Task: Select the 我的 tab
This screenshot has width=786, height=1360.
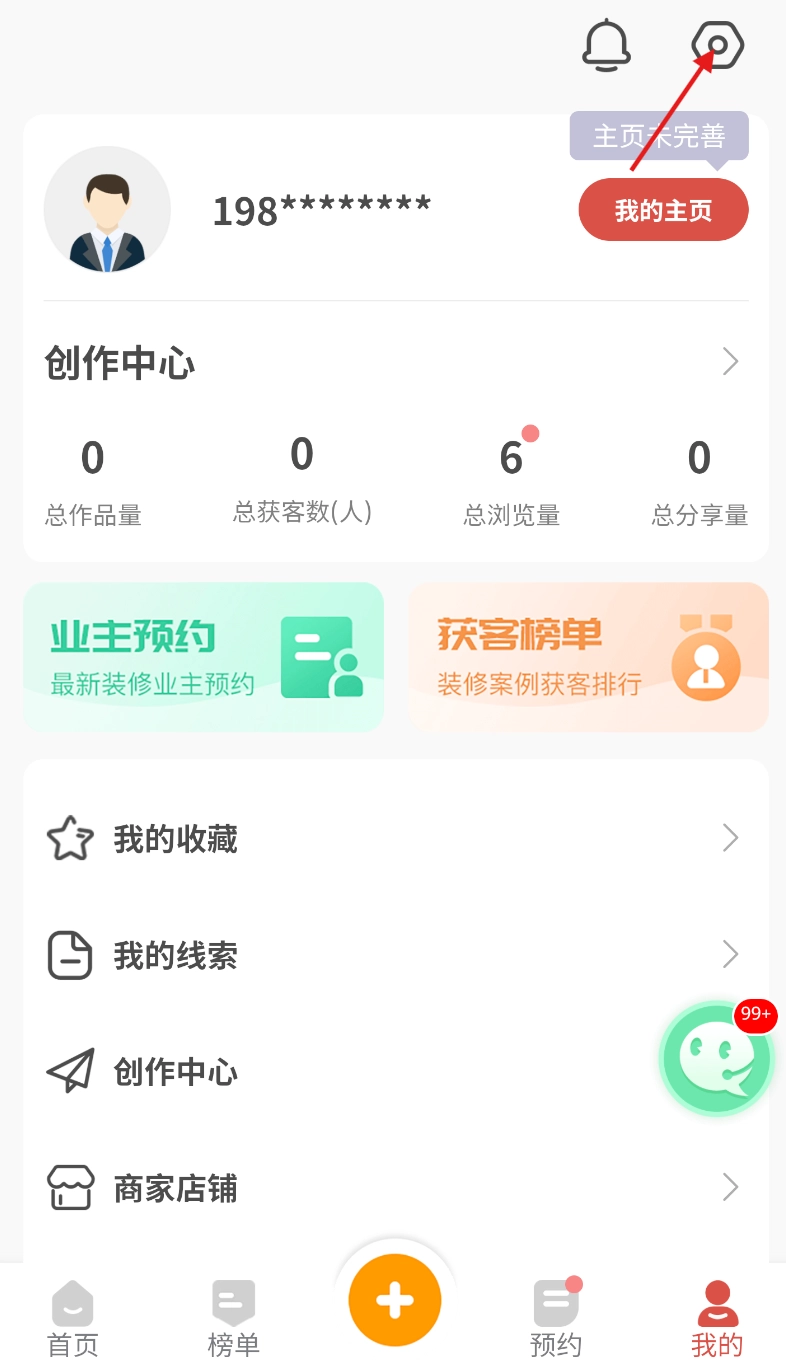Action: click(x=717, y=1318)
